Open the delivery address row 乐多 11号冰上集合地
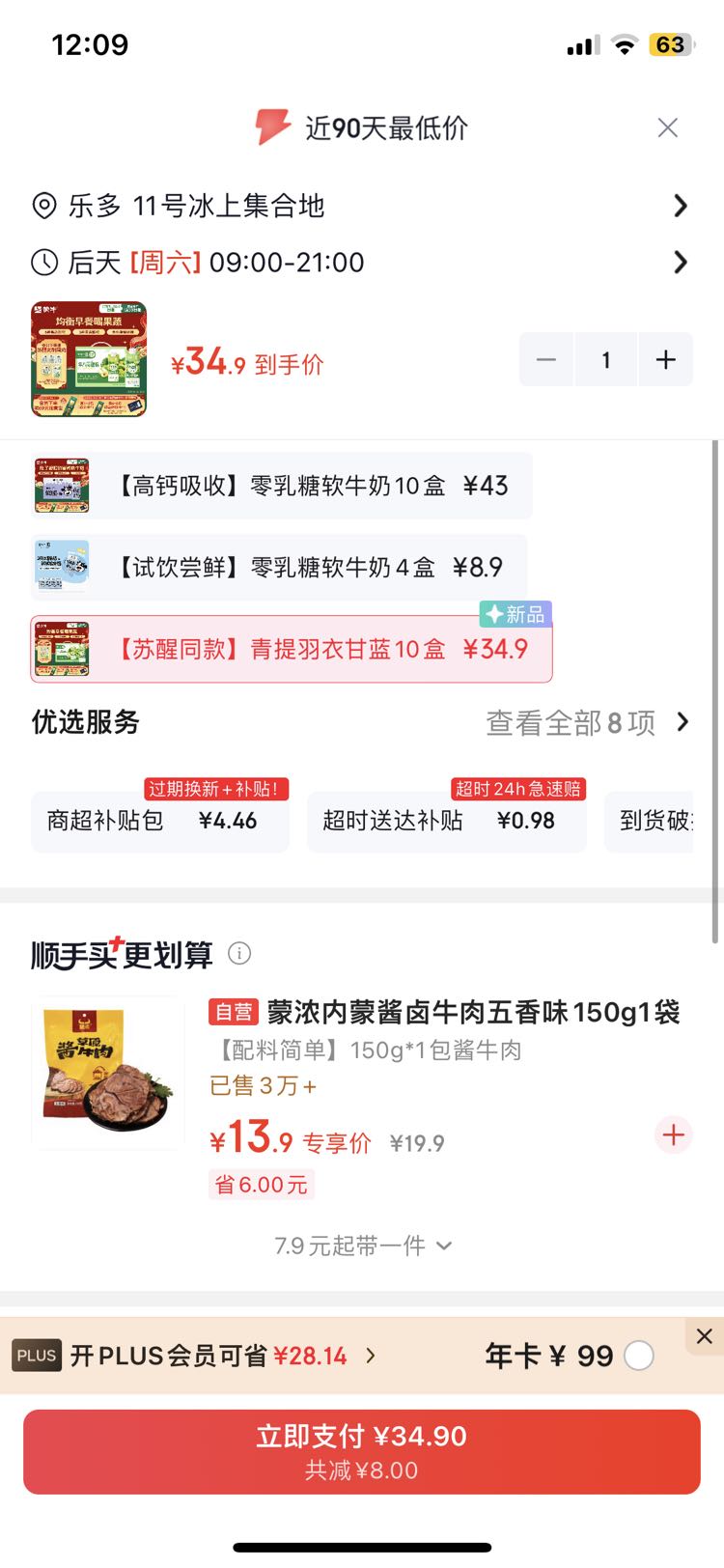This screenshot has height=1568, width=724. point(361,206)
